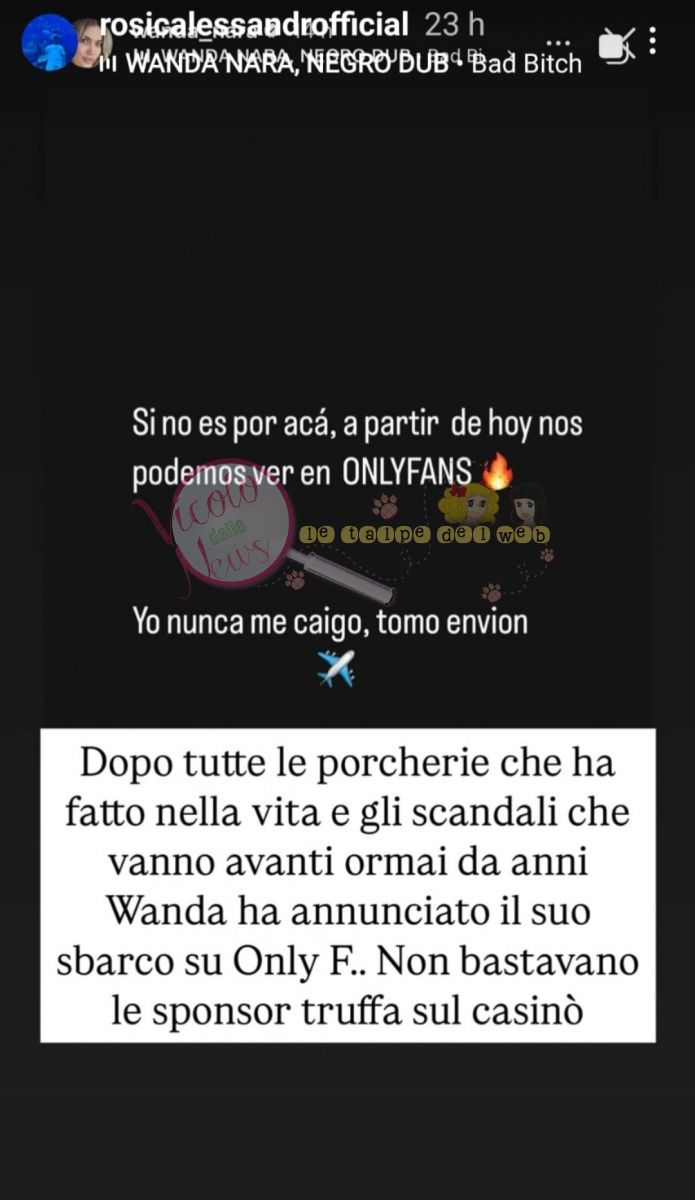Open the rosicalessandrofficial username link
The image size is (695, 1200).
[254, 25]
